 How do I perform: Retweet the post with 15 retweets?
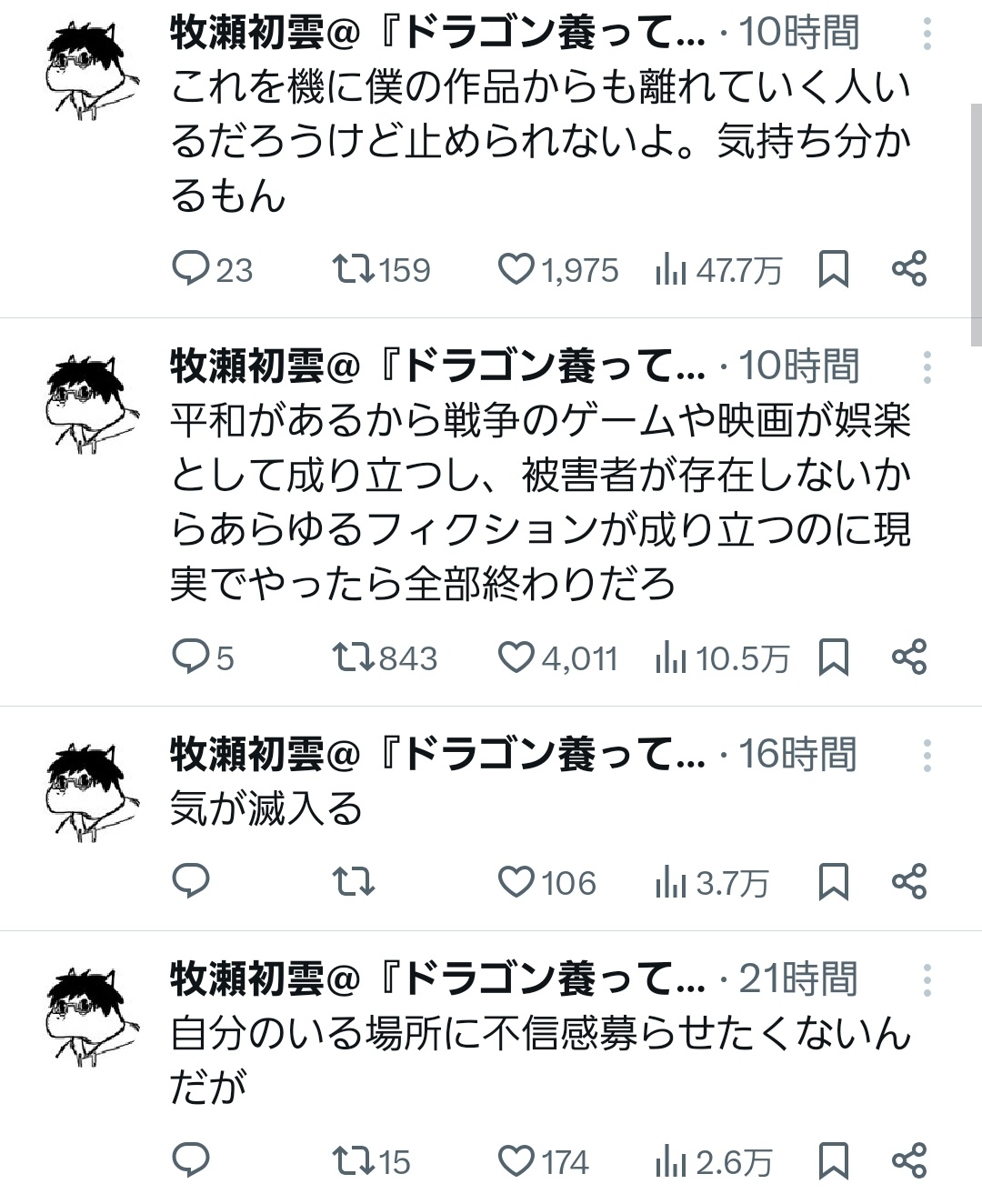click(x=353, y=1162)
